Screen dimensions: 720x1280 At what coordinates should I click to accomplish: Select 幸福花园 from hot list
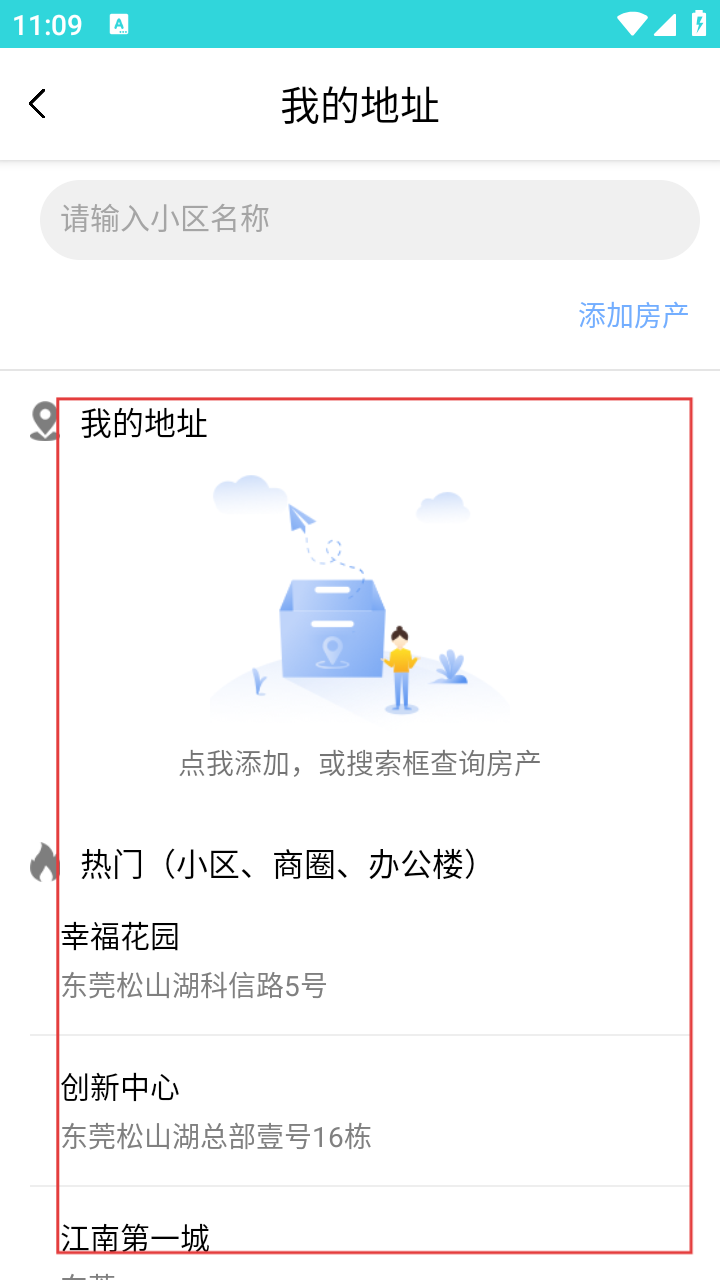tap(121, 938)
